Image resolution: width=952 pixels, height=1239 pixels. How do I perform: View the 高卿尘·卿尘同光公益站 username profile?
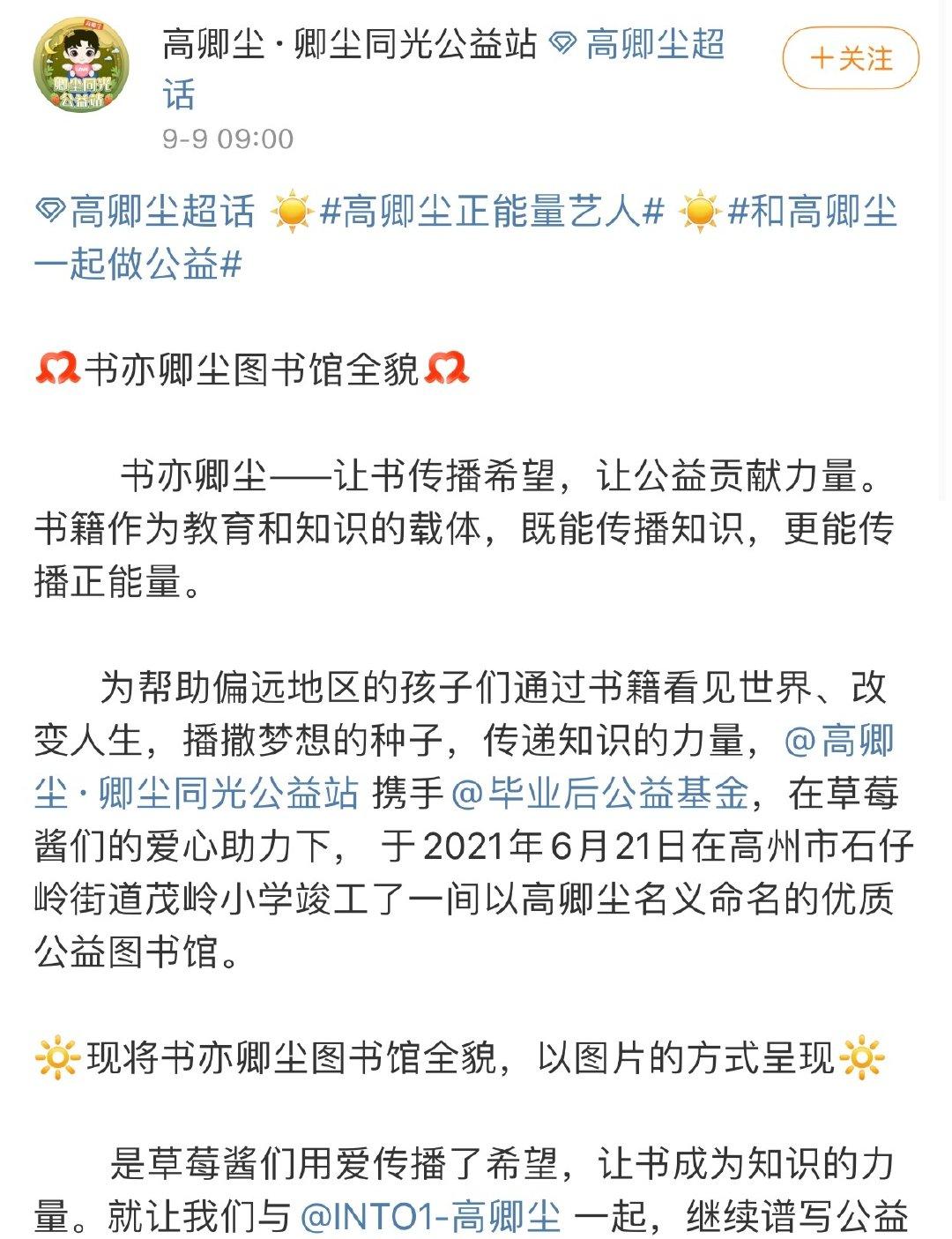(349, 44)
